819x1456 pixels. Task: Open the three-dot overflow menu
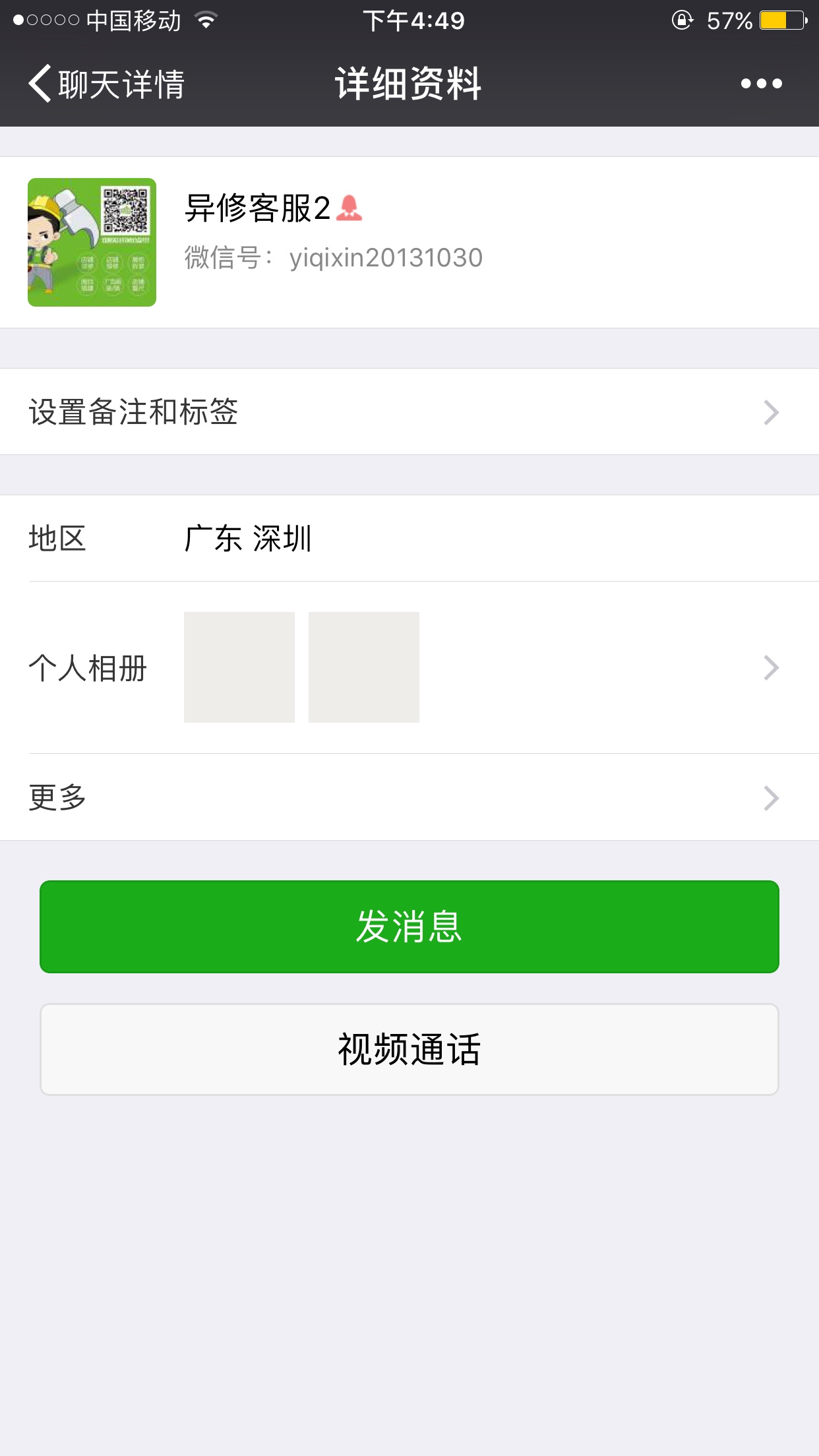click(761, 84)
